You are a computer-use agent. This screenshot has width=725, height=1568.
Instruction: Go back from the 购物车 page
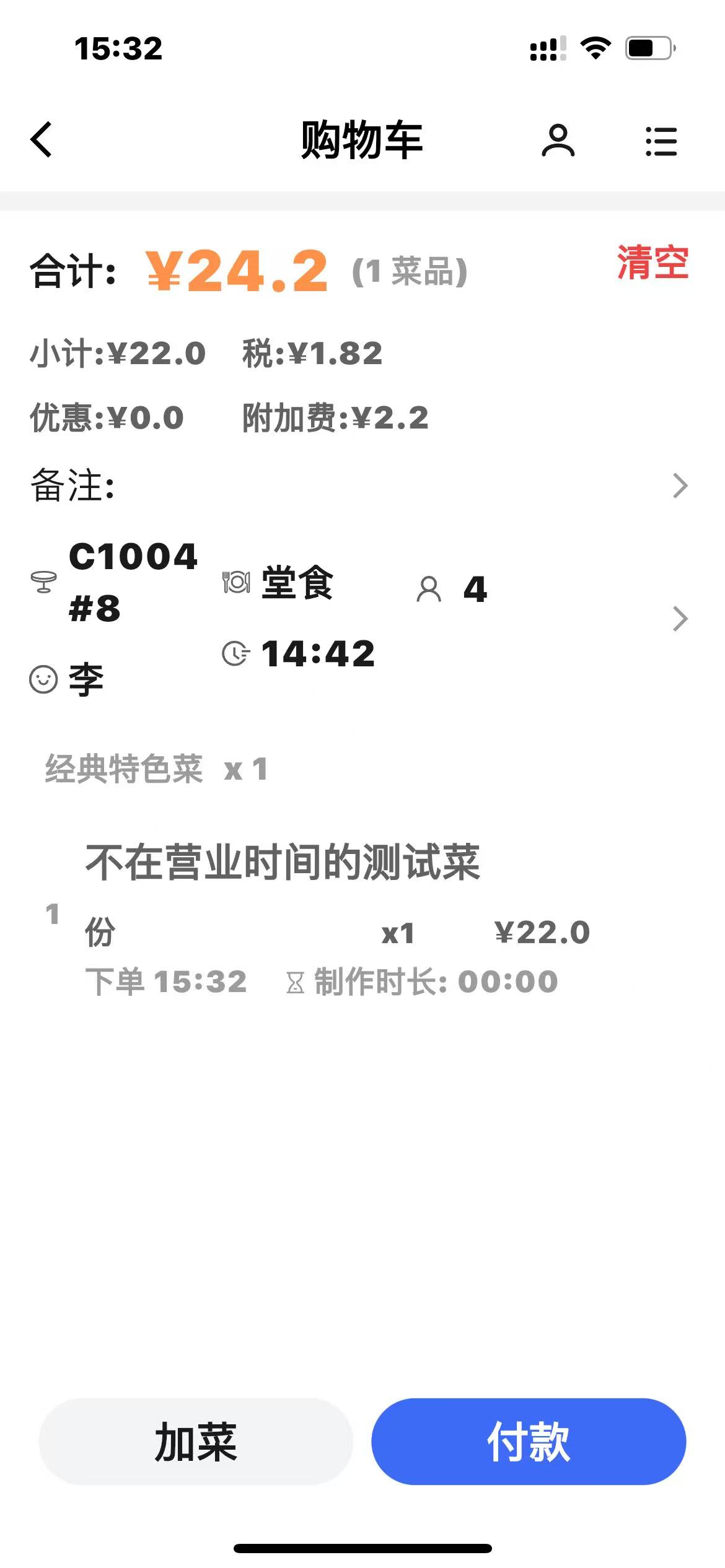(42, 139)
